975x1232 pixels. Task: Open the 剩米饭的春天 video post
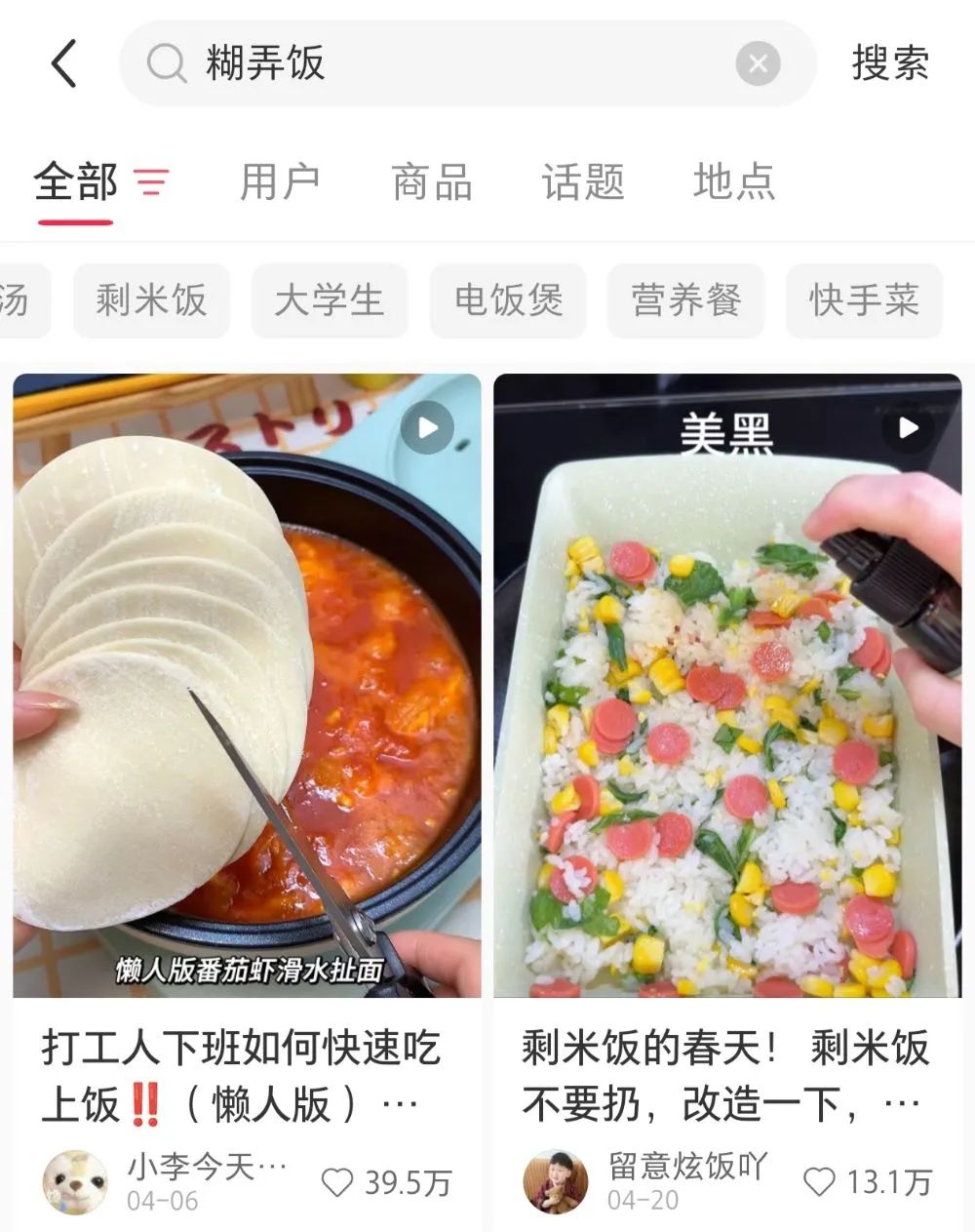tap(727, 683)
